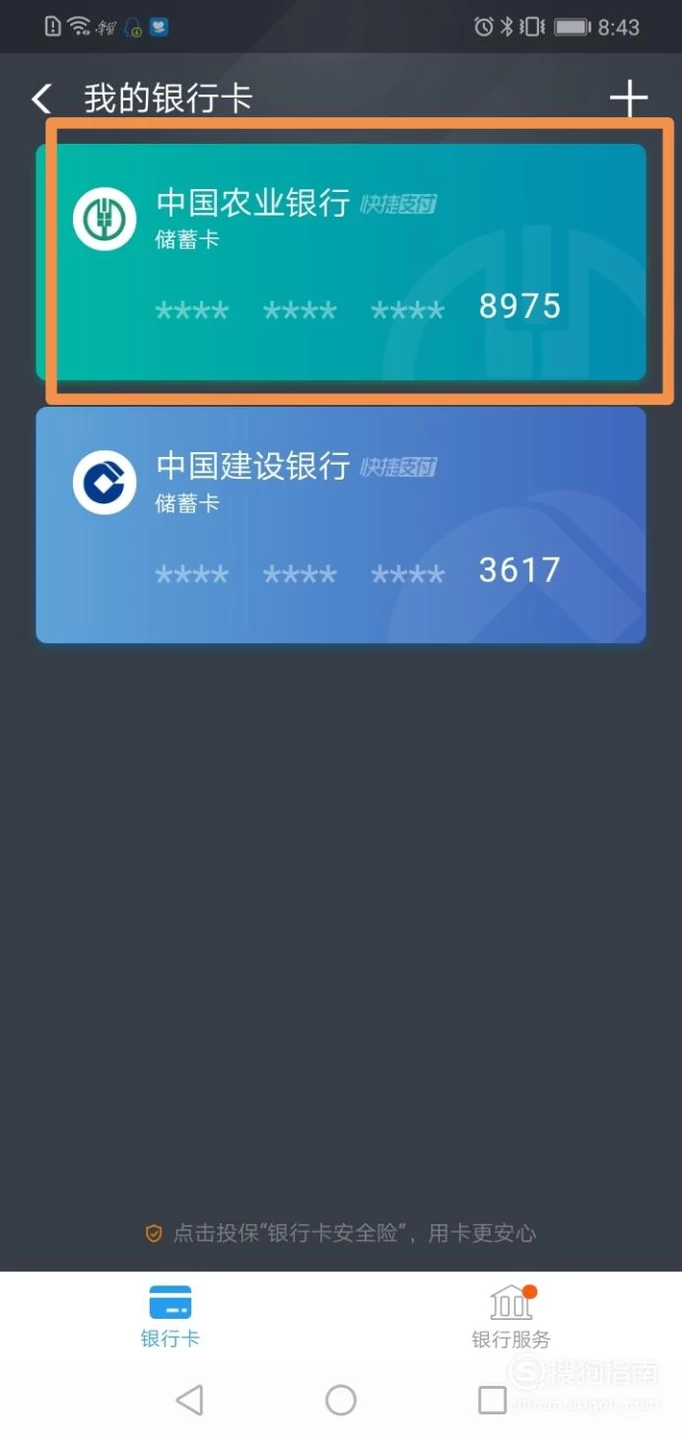Viewport: 682px width, 1438px height.
Task: Open the 中国农业银行 card ending 8975
Action: pyautogui.click(x=340, y=262)
